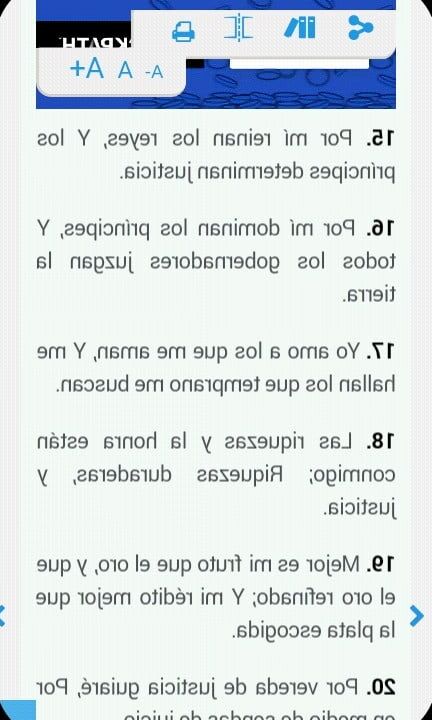Increase text size with the A+ button
The image size is (432, 720).
point(87,69)
